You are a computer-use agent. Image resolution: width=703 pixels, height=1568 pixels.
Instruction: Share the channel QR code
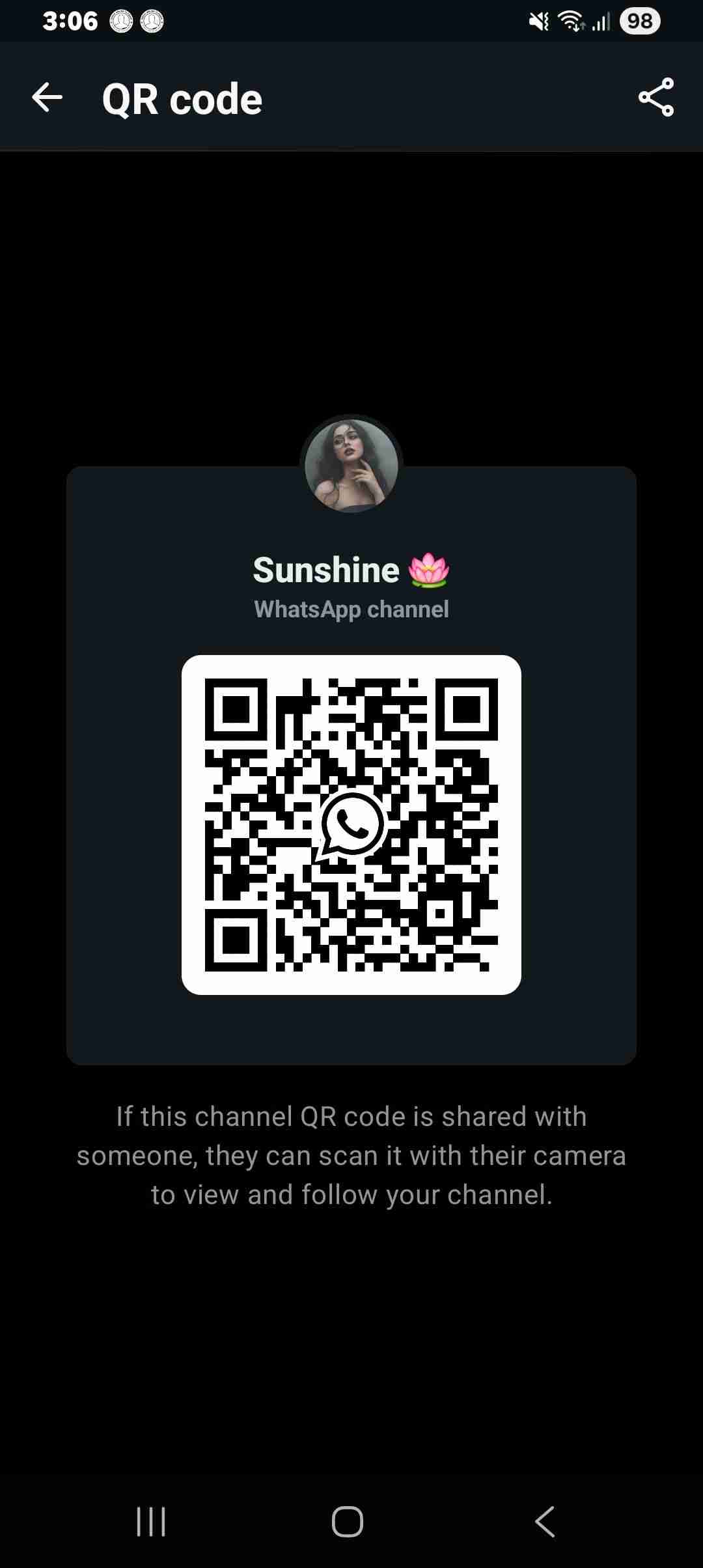coord(656,98)
